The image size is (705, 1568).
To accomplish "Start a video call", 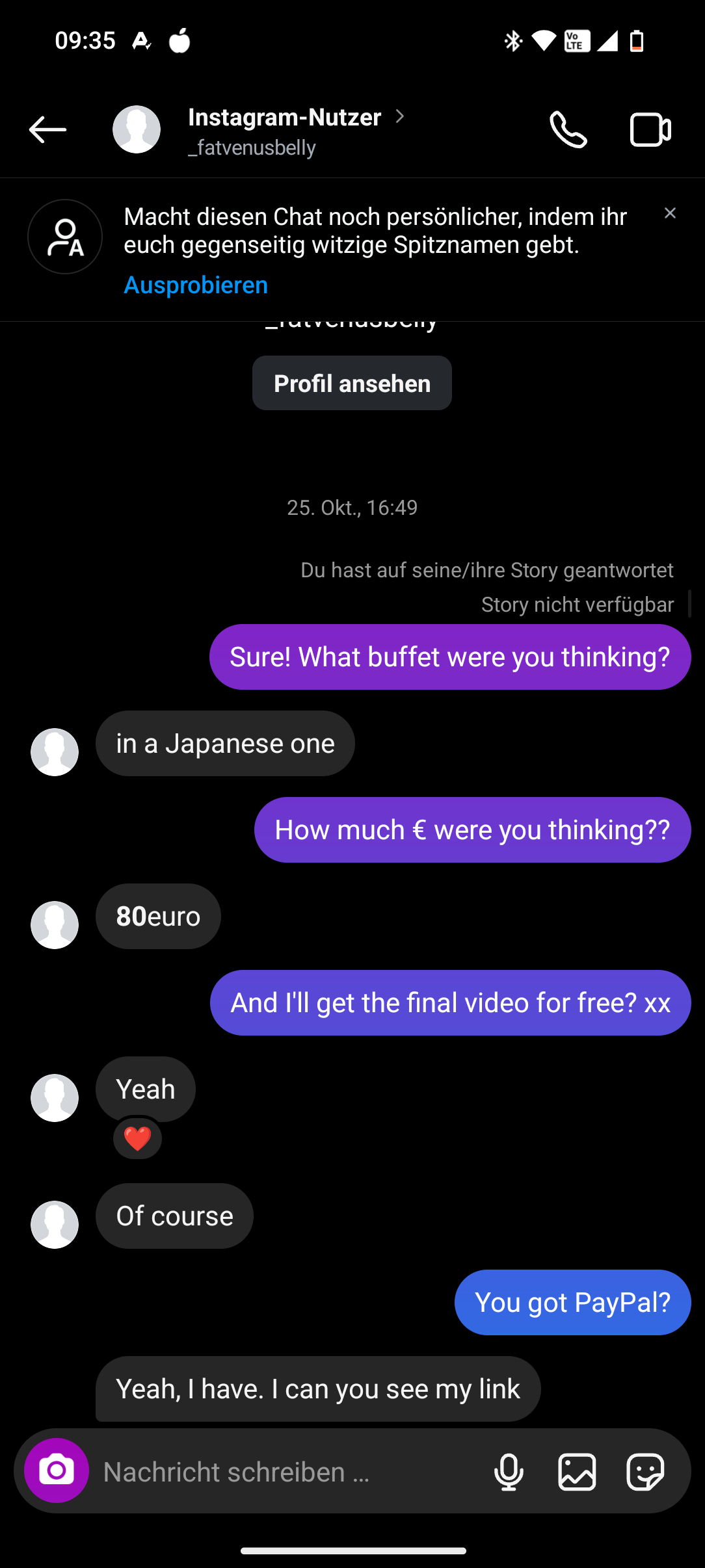I will point(650,129).
